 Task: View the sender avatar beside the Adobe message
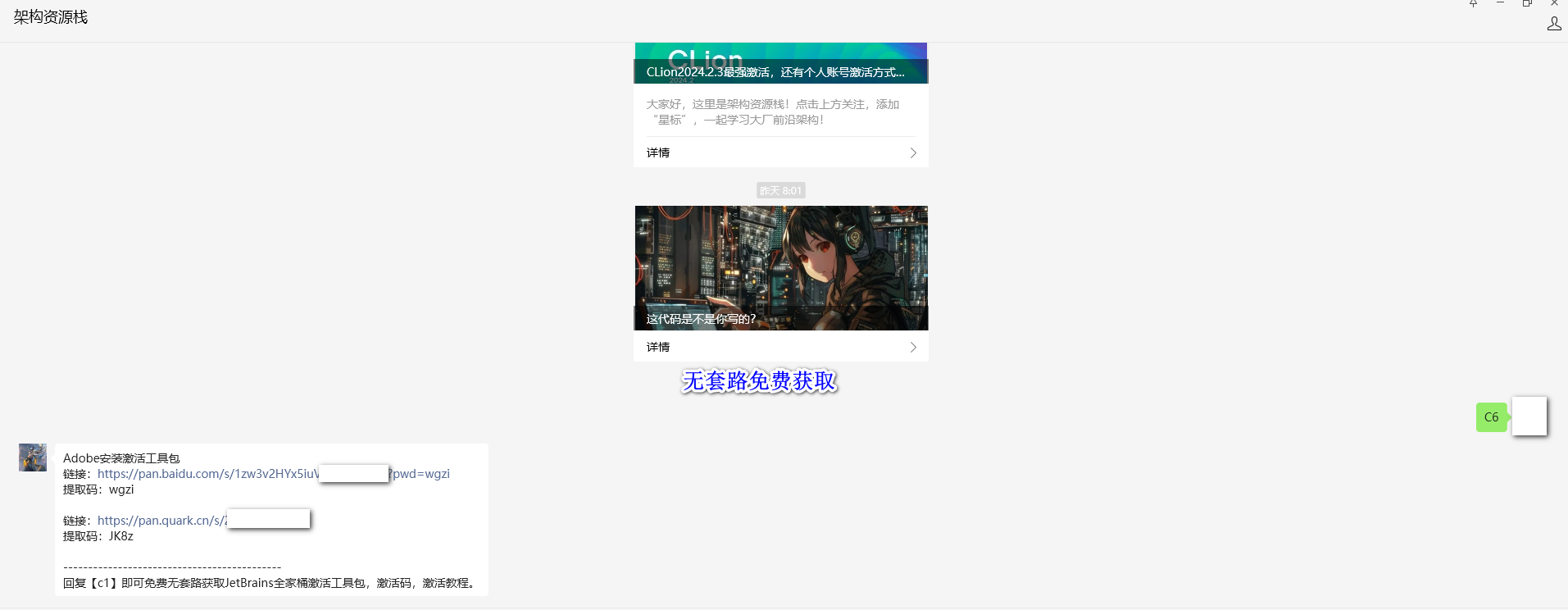tap(33, 457)
